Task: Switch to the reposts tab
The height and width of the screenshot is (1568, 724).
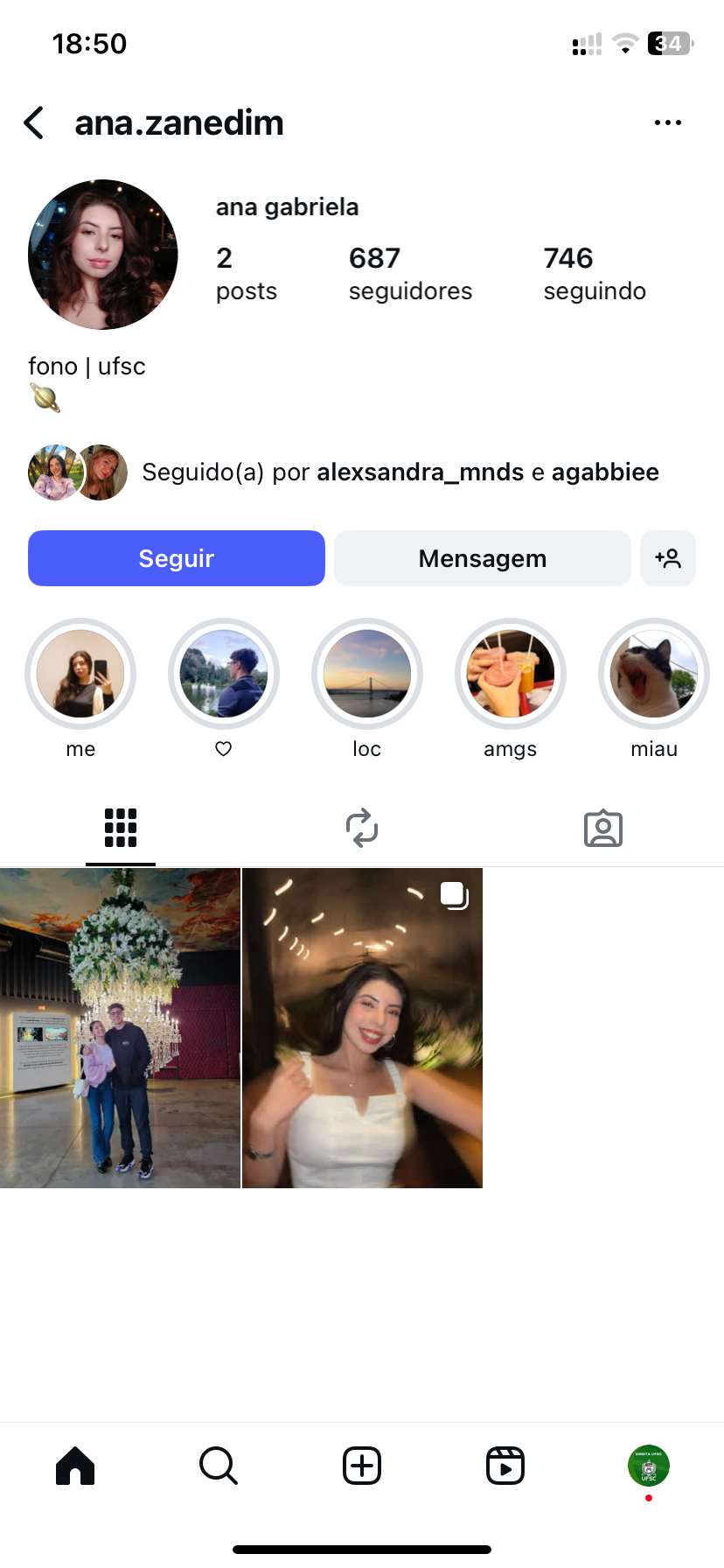Action: 362,828
